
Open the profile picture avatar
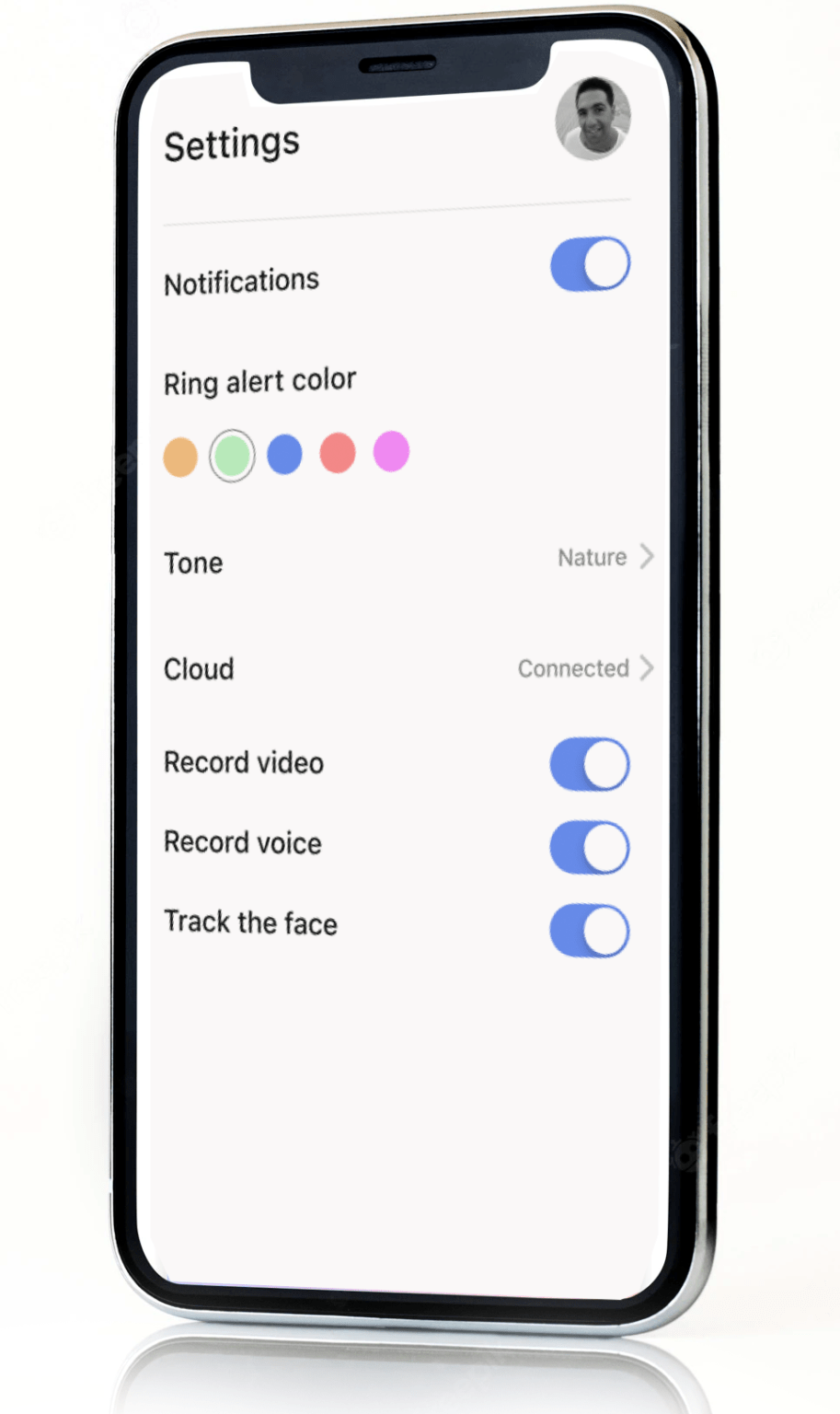[593, 119]
